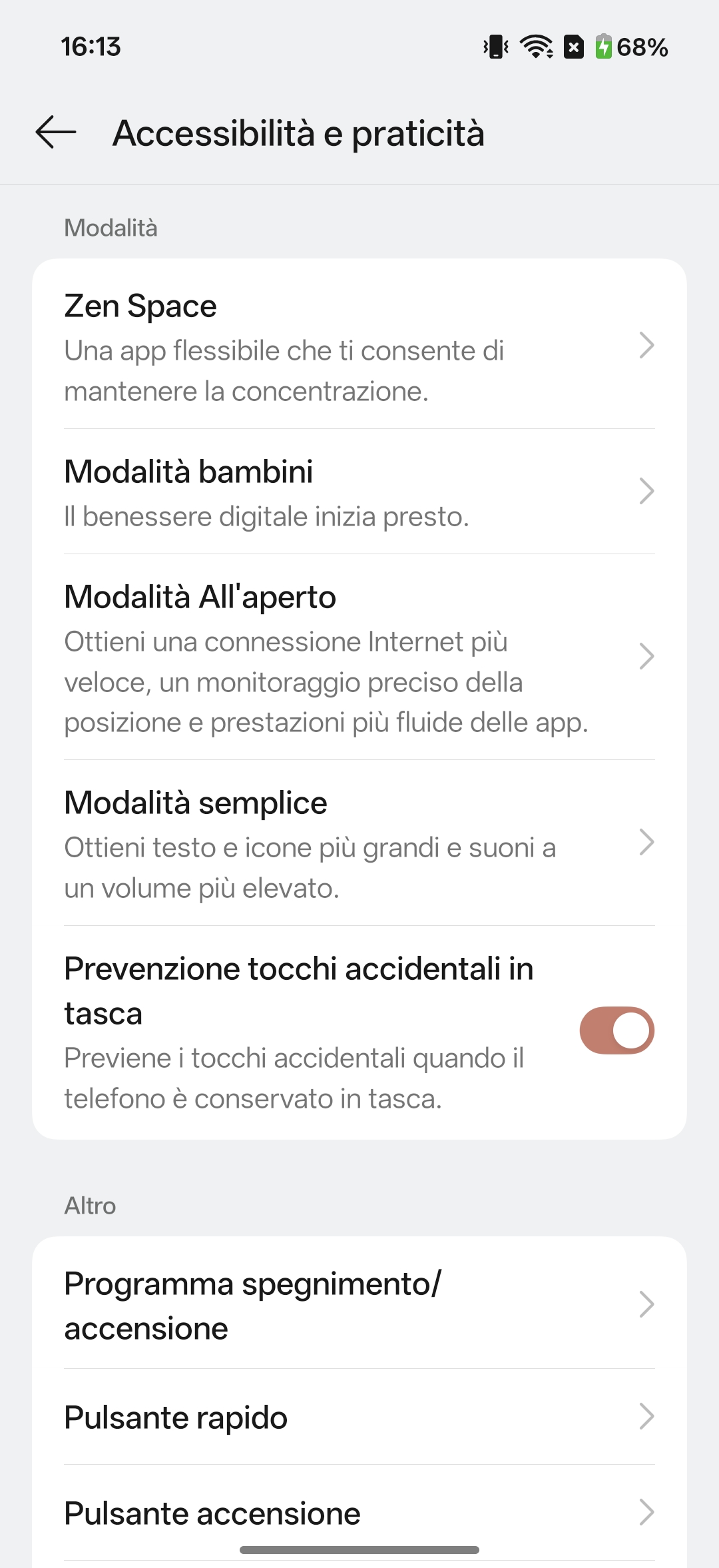The width and height of the screenshot is (719, 1568).
Task: Open Modalità semplice
Action: coord(359,843)
